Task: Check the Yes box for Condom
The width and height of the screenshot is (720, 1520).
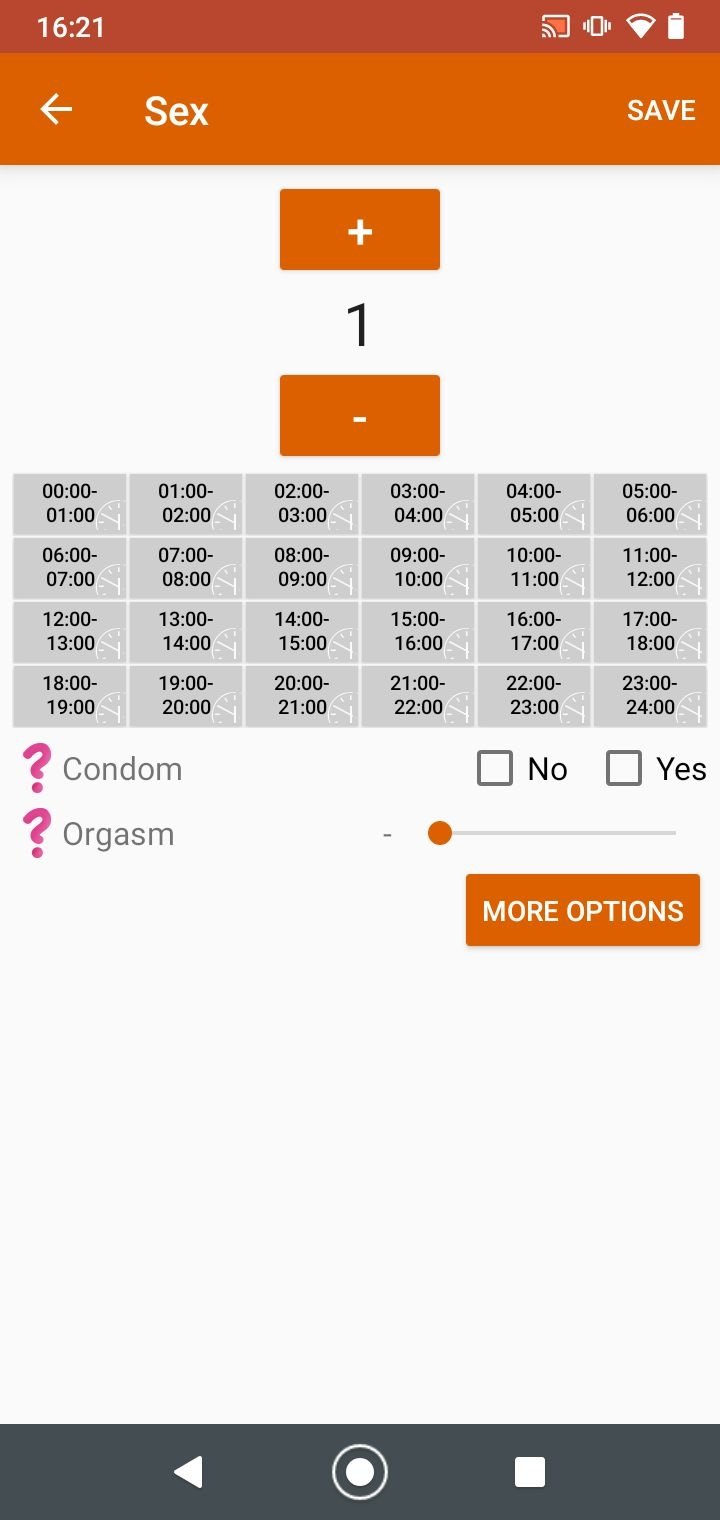Action: [x=624, y=769]
